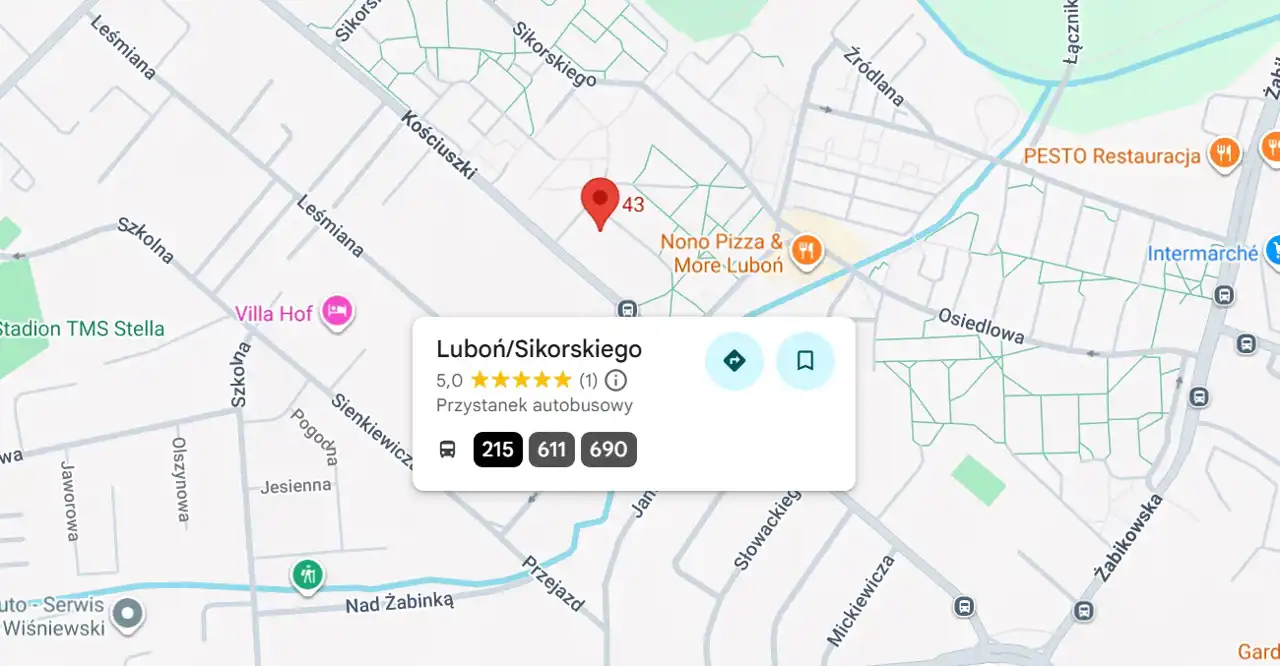Tap the red pin marked 43

pyautogui.click(x=600, y=203)
